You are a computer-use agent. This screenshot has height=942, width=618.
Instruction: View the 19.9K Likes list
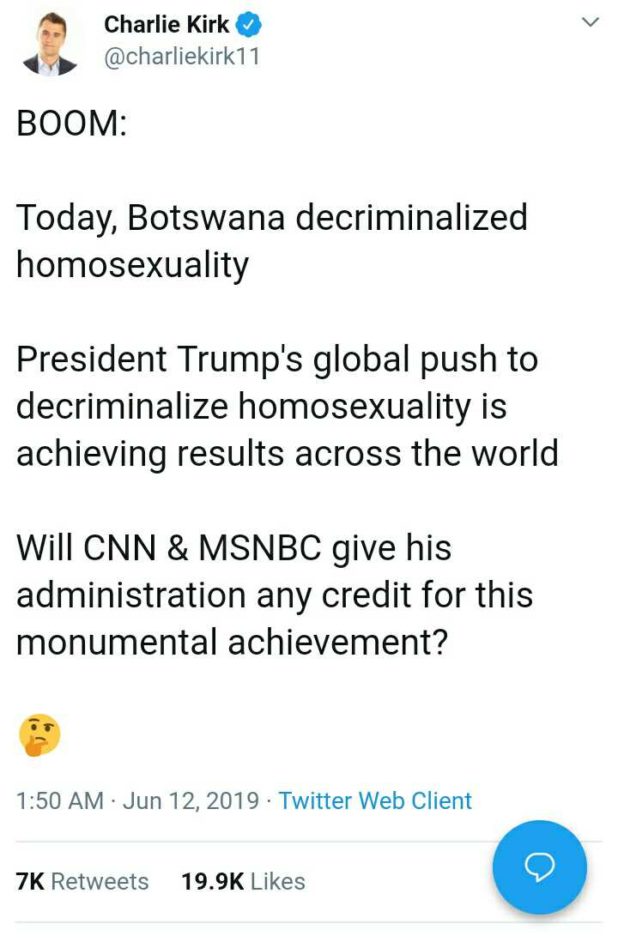pos(243,881)
